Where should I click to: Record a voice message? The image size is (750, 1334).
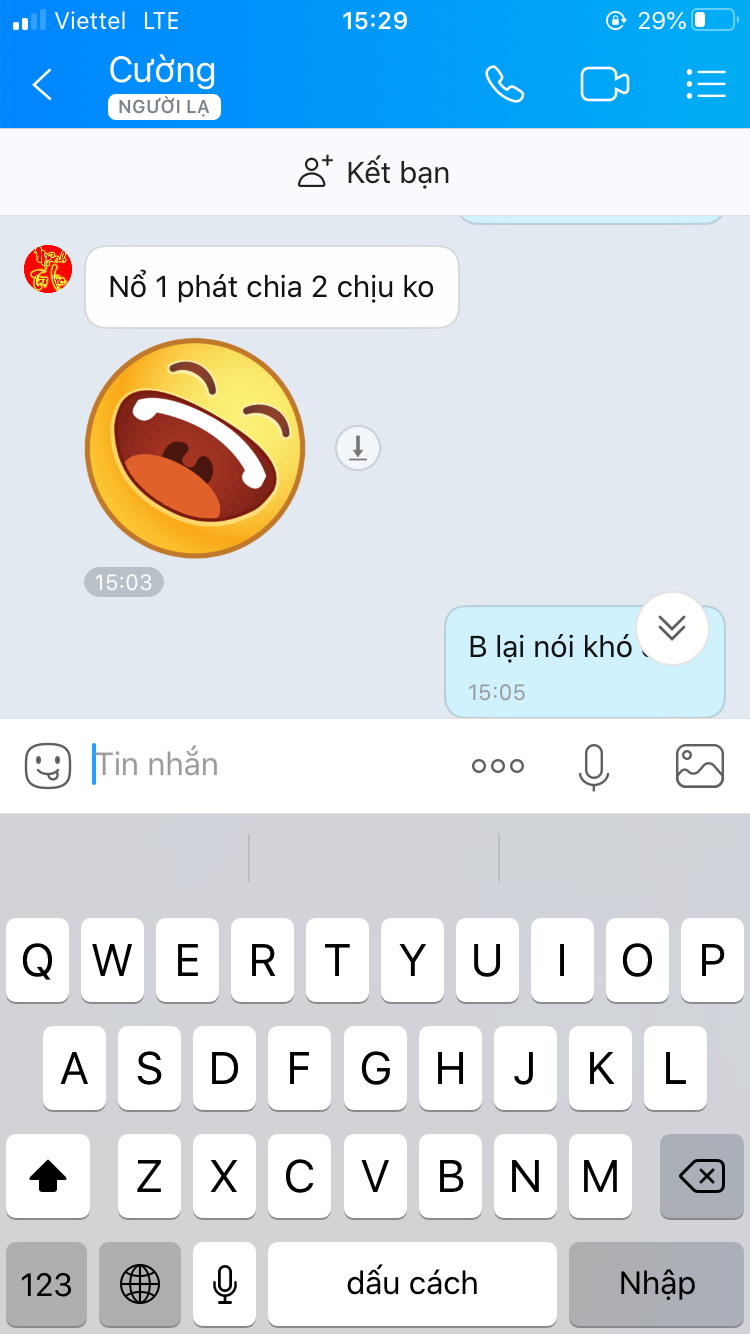coord(594,766)
